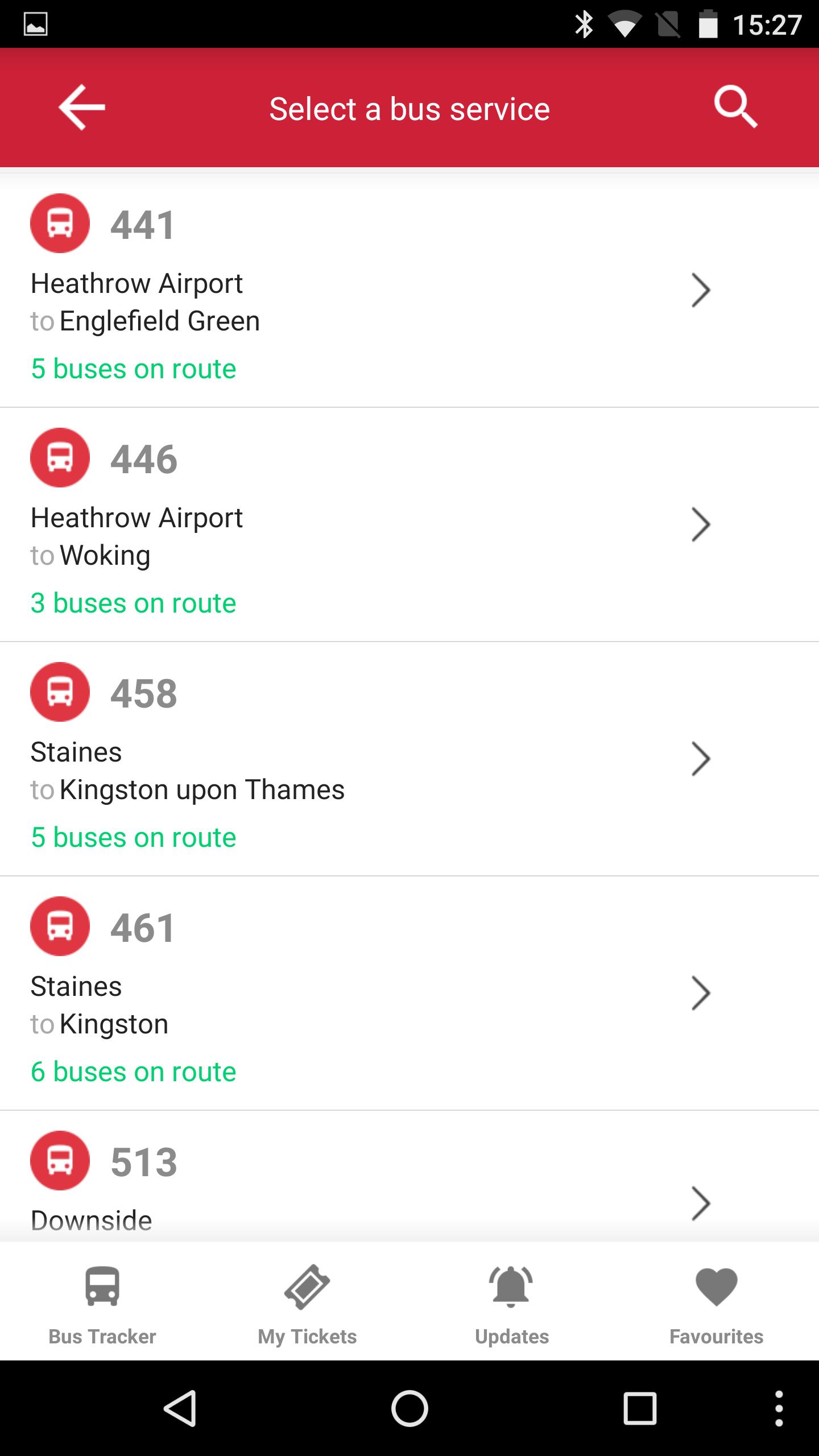The image size is (819, 1456).
Task: Expand route 461 details via its chevron
Action: coord(700,993)
